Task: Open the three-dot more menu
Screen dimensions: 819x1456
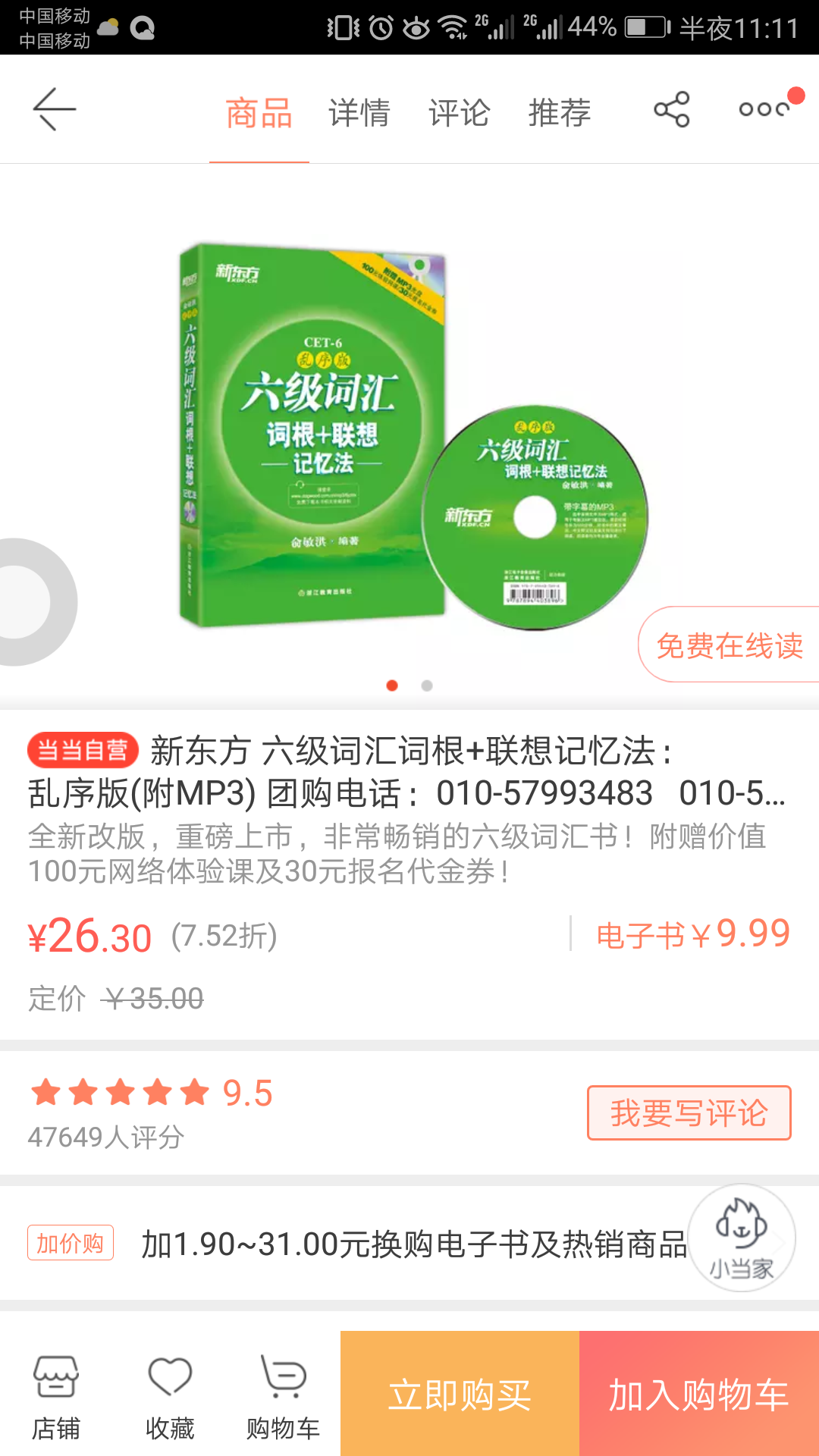Action: 764,109
